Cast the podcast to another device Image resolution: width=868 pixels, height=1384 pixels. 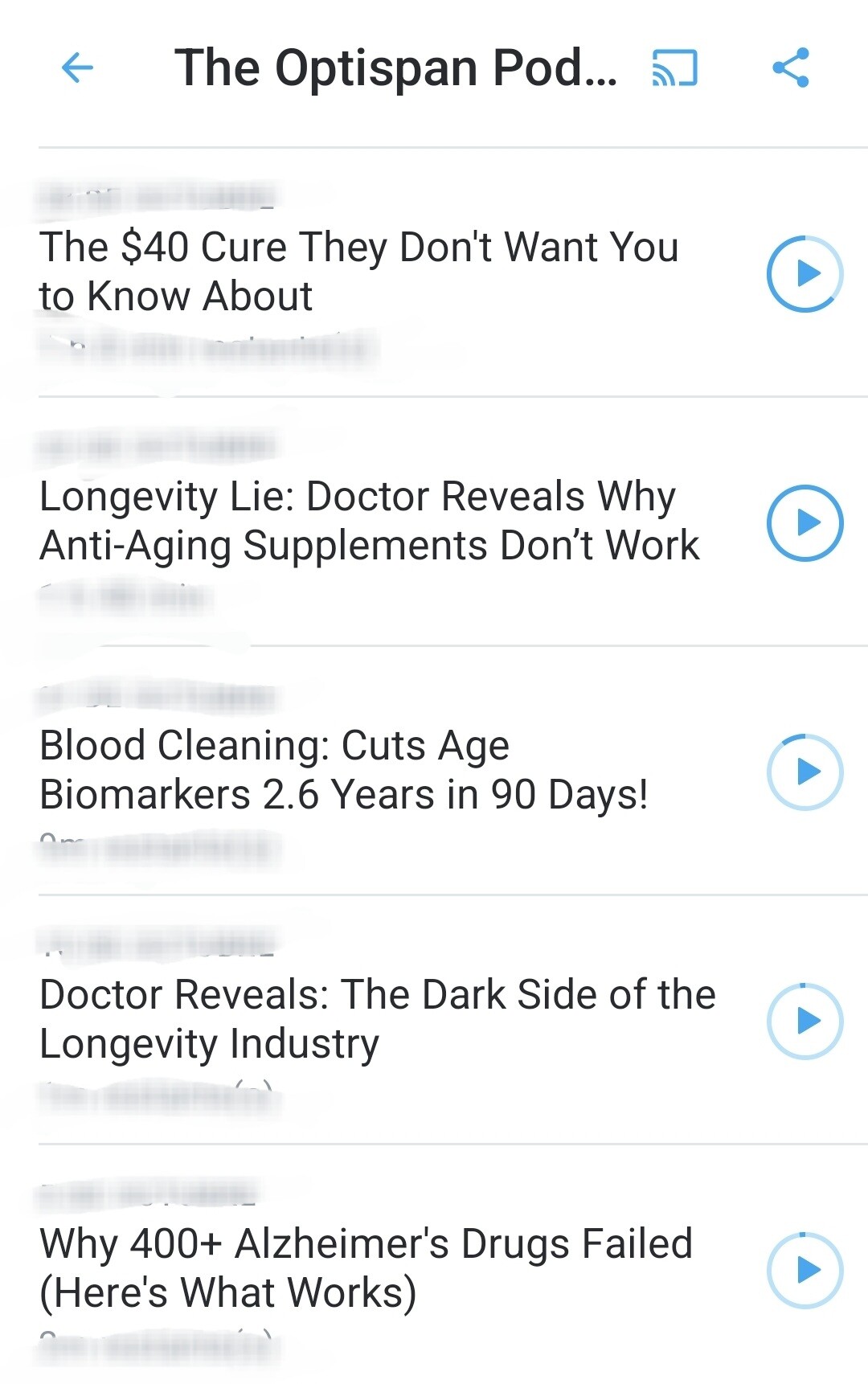(x=674, y=68)
